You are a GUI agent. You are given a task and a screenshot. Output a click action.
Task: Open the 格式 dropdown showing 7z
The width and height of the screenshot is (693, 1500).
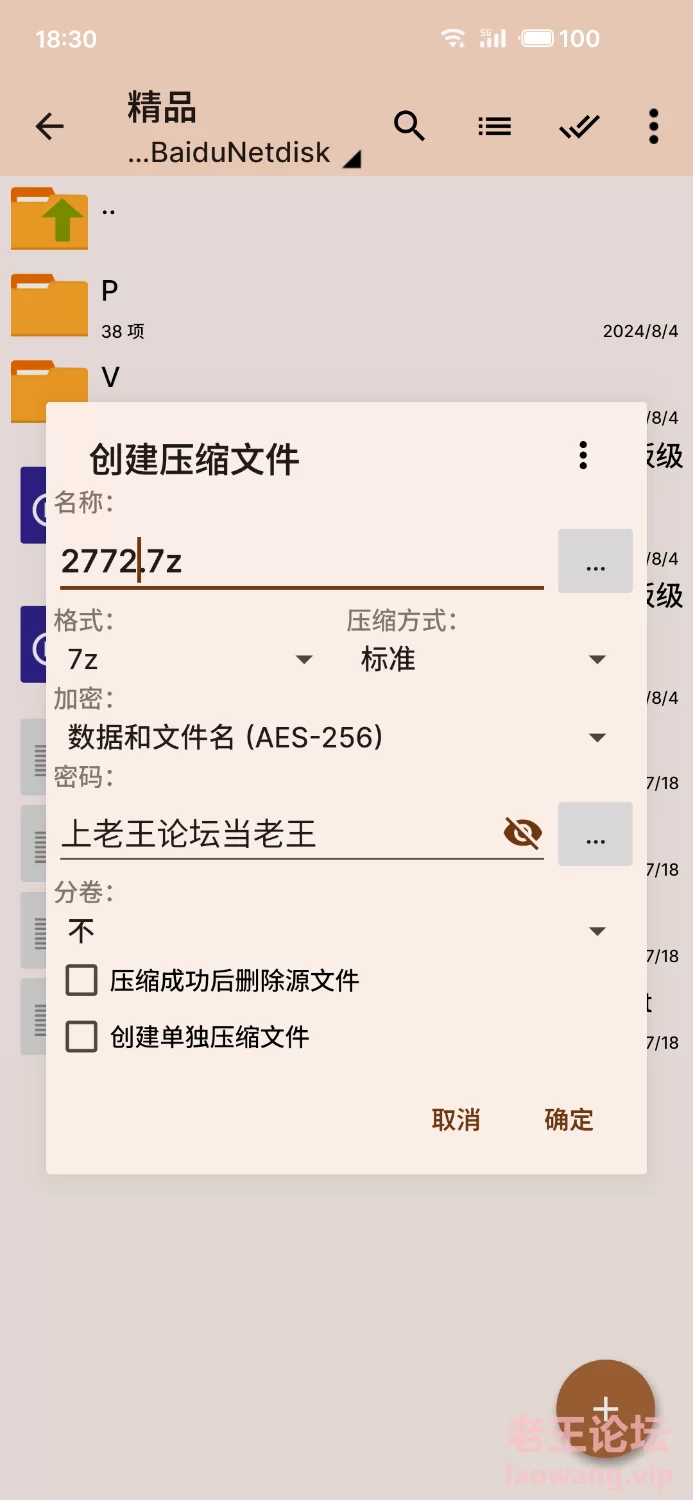click(x=190, y=659)
